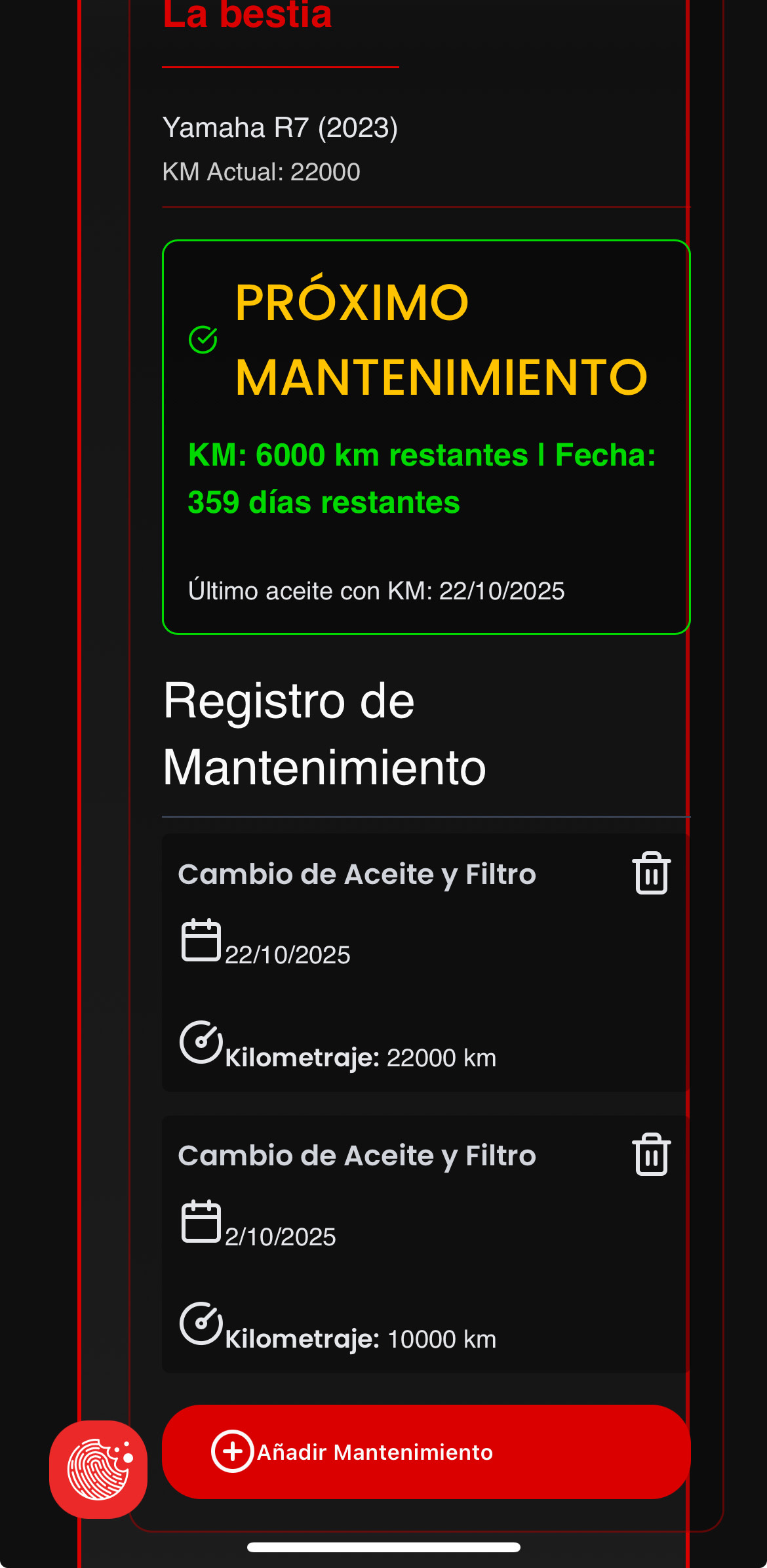Tap the plus icon in the red button
The image size is (767, 1568).
pyautogui.click(x=233, y=1453)
